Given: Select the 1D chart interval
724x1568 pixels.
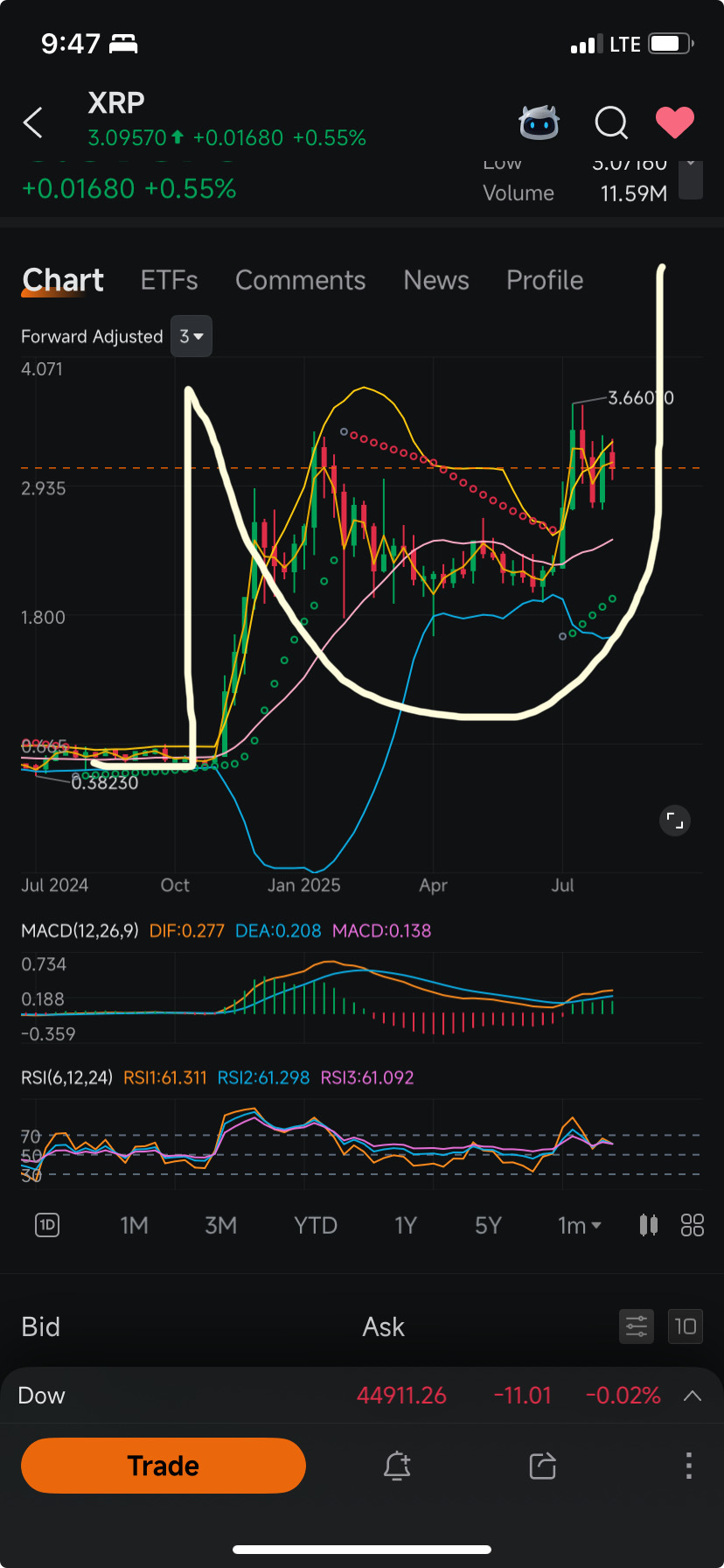Looking at the screenshot, I should (x=47, y=1225).
